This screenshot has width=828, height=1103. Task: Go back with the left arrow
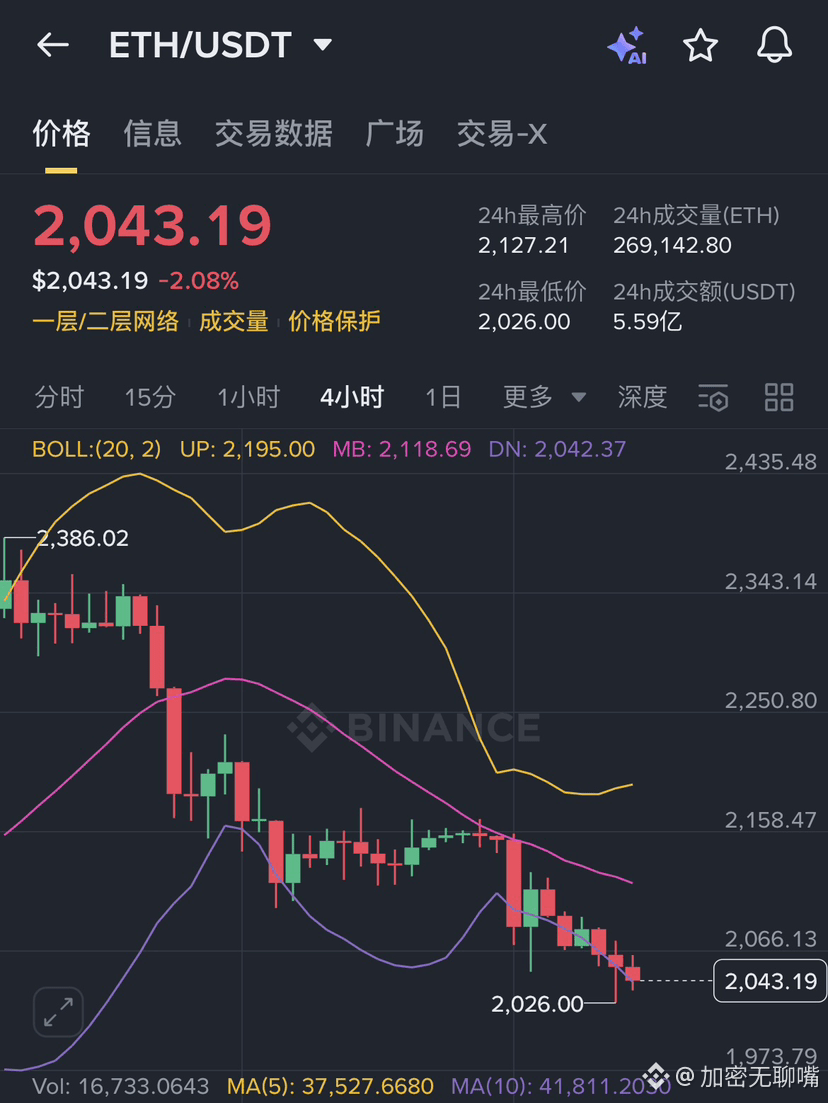pyautogui.click(x=52, y=45)
